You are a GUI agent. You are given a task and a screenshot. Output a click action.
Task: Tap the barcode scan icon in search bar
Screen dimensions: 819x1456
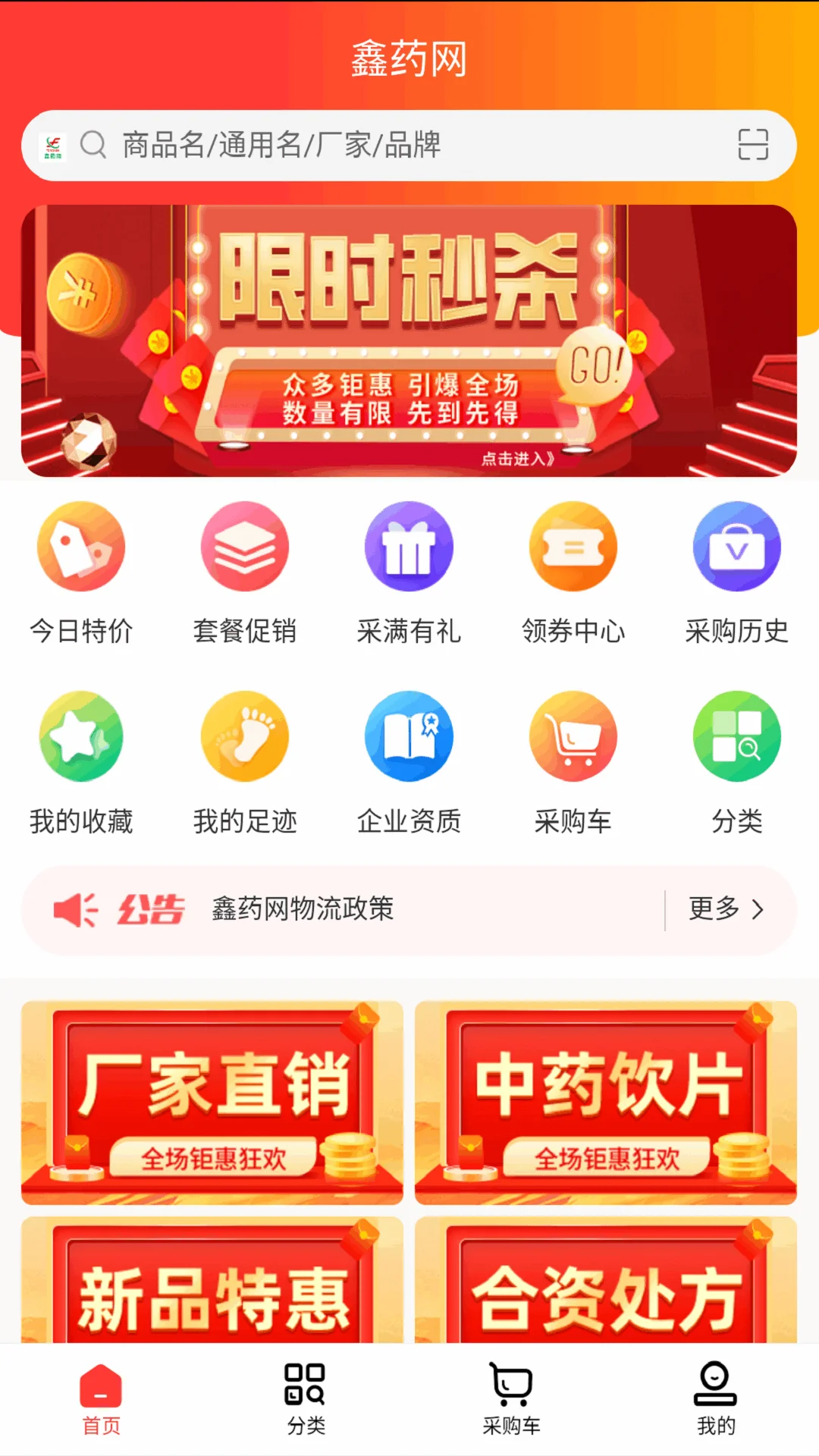(x=755, y=147)
